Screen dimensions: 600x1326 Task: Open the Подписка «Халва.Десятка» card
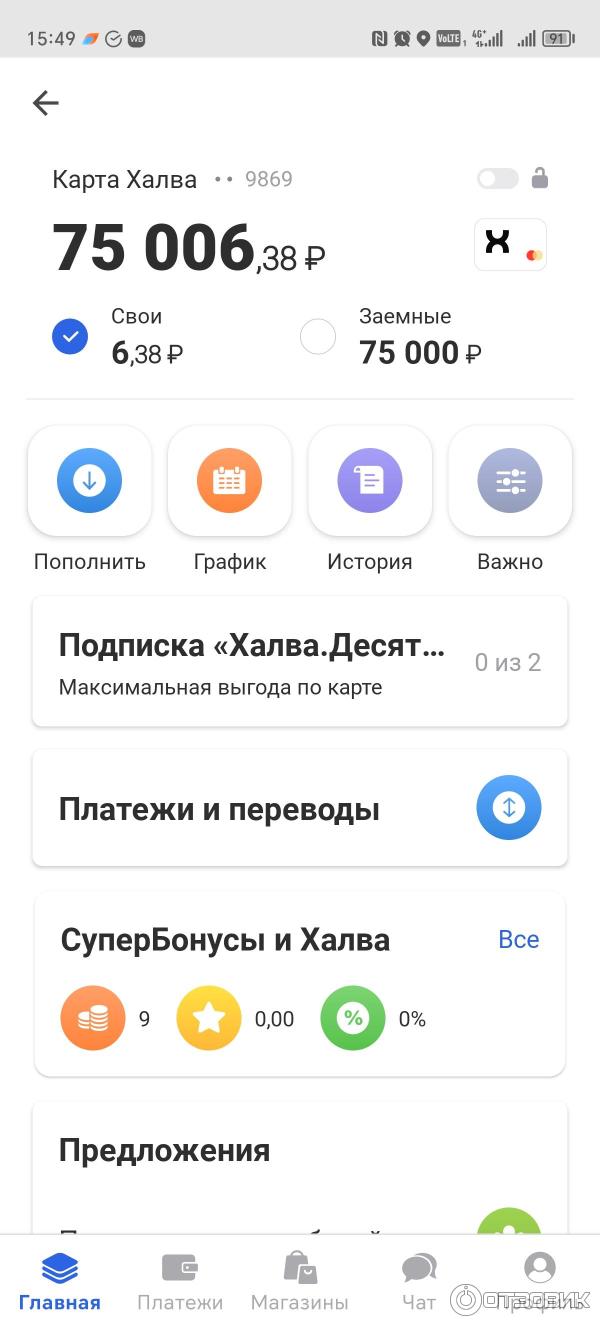(x=300, y=661)
